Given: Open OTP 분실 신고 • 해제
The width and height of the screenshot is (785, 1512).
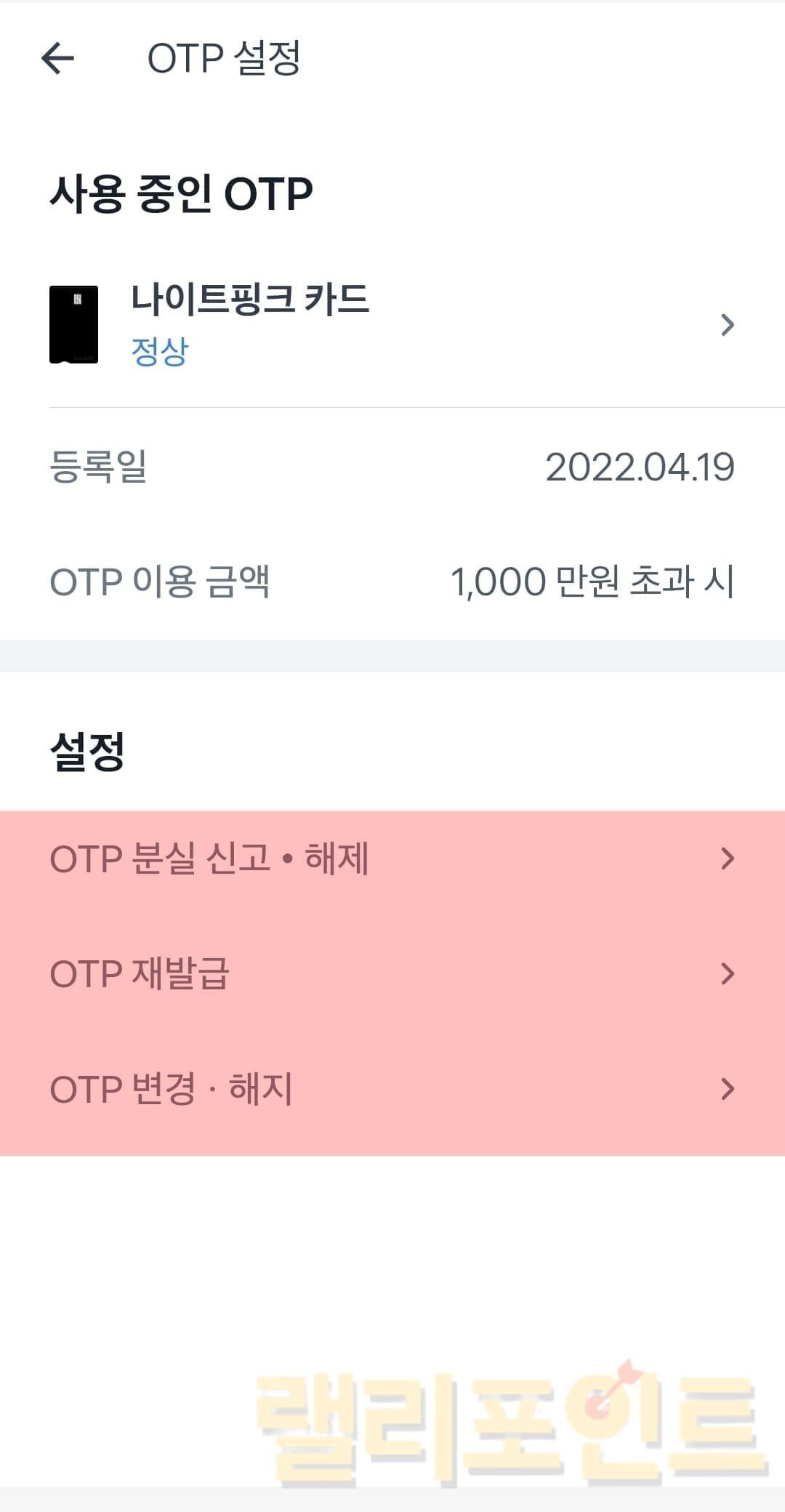Looking at the screenshot, I should 392,858.
